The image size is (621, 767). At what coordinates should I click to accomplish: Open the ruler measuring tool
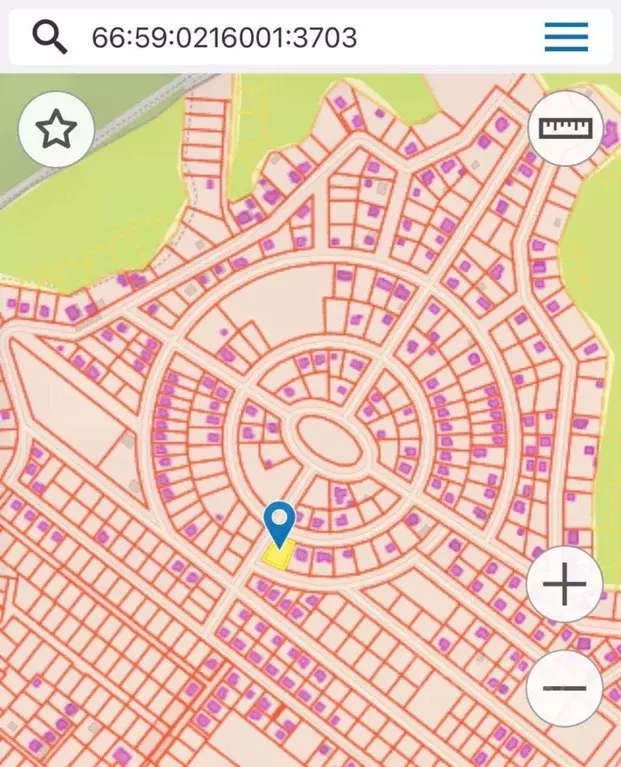(565, 128)
